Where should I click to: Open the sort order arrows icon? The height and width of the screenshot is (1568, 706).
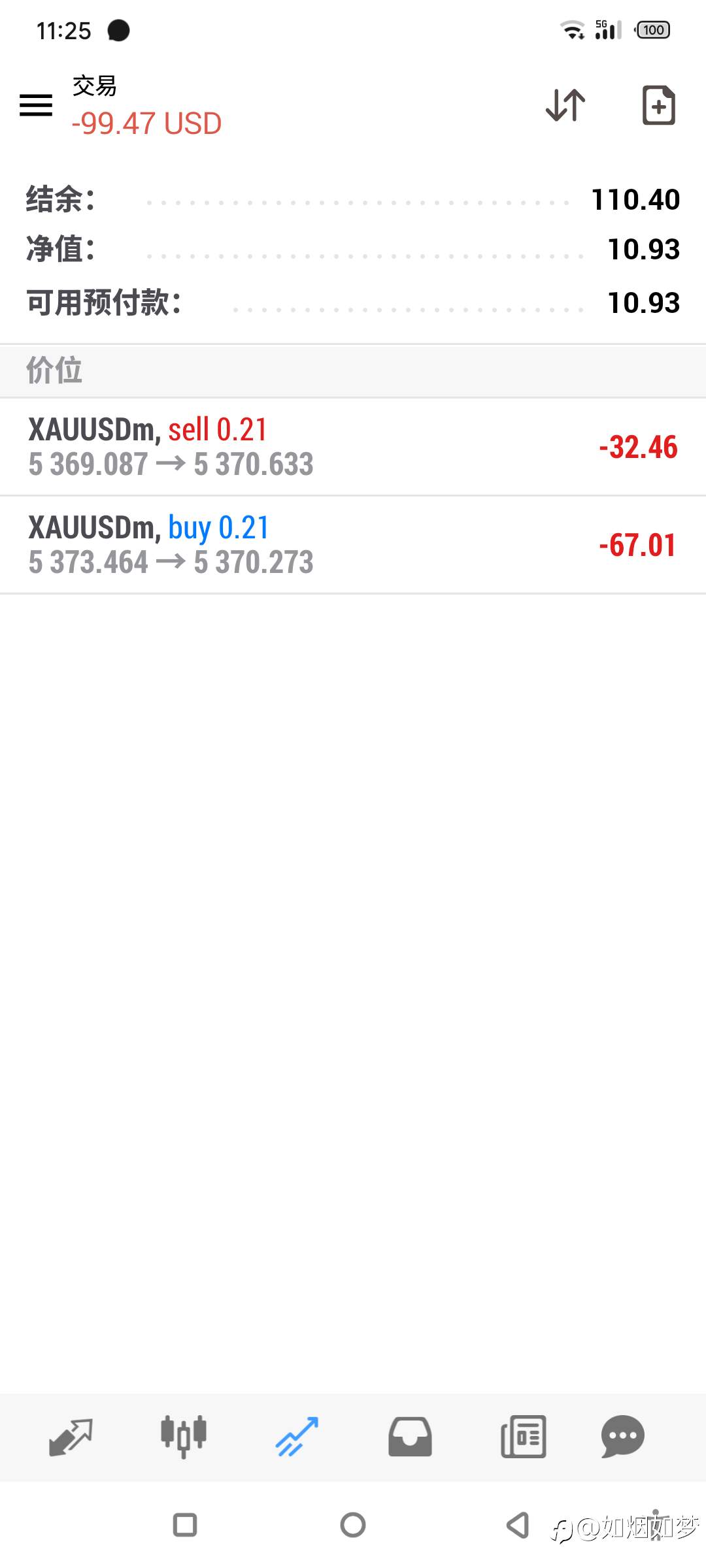pyautogui.click(x=564, y=106)
